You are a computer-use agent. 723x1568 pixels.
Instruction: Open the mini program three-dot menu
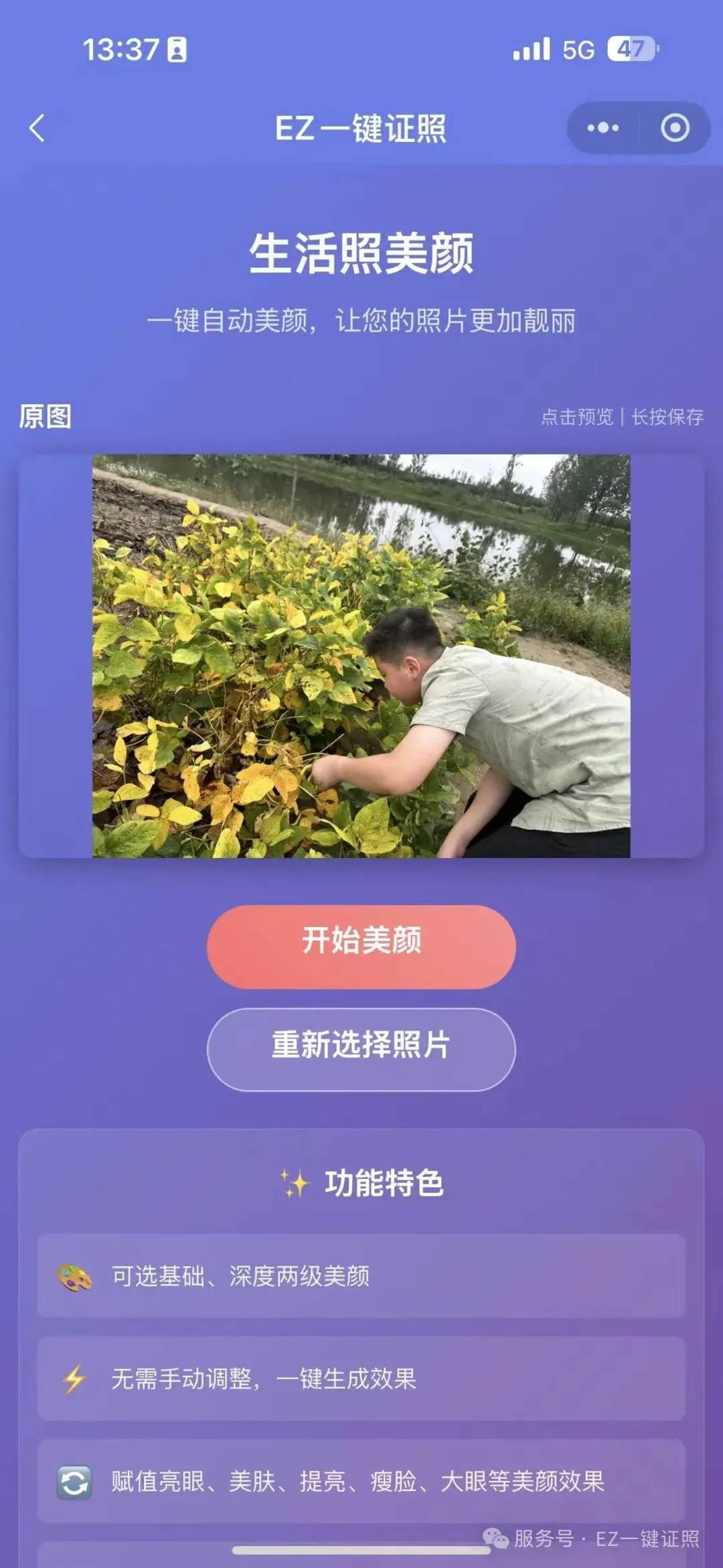click(x=602, y=128)
